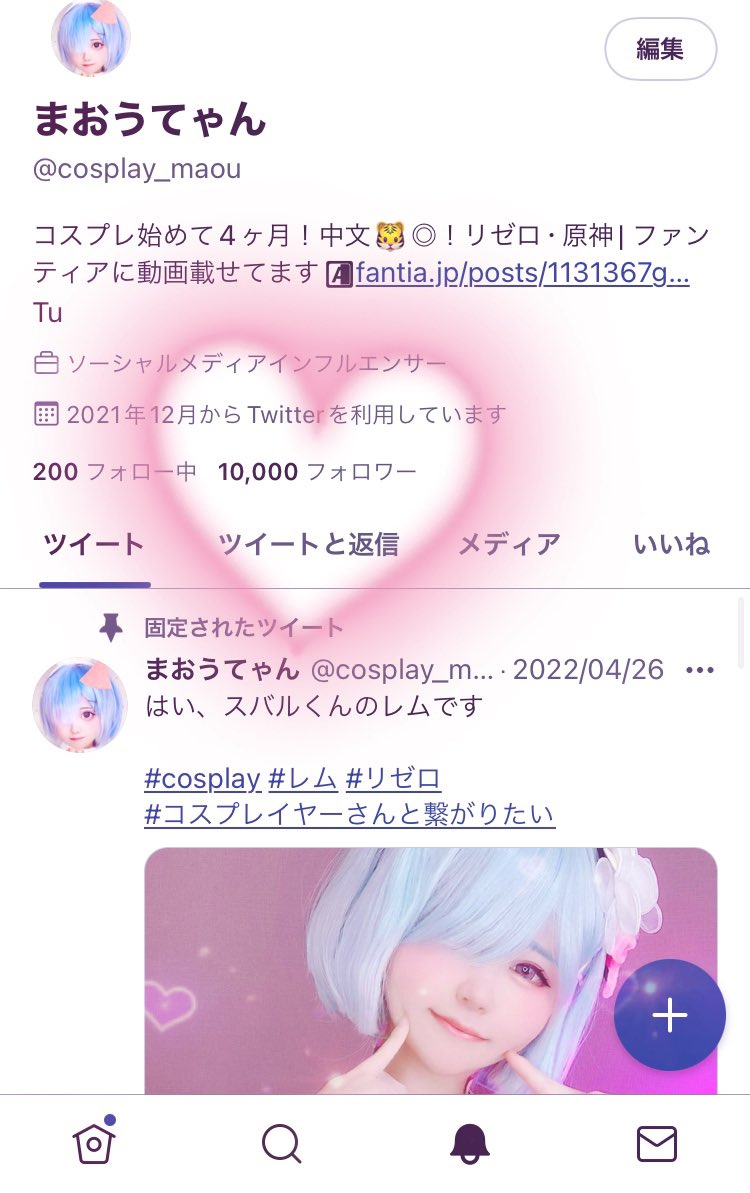Open more options on the pinned tweet

700,669
